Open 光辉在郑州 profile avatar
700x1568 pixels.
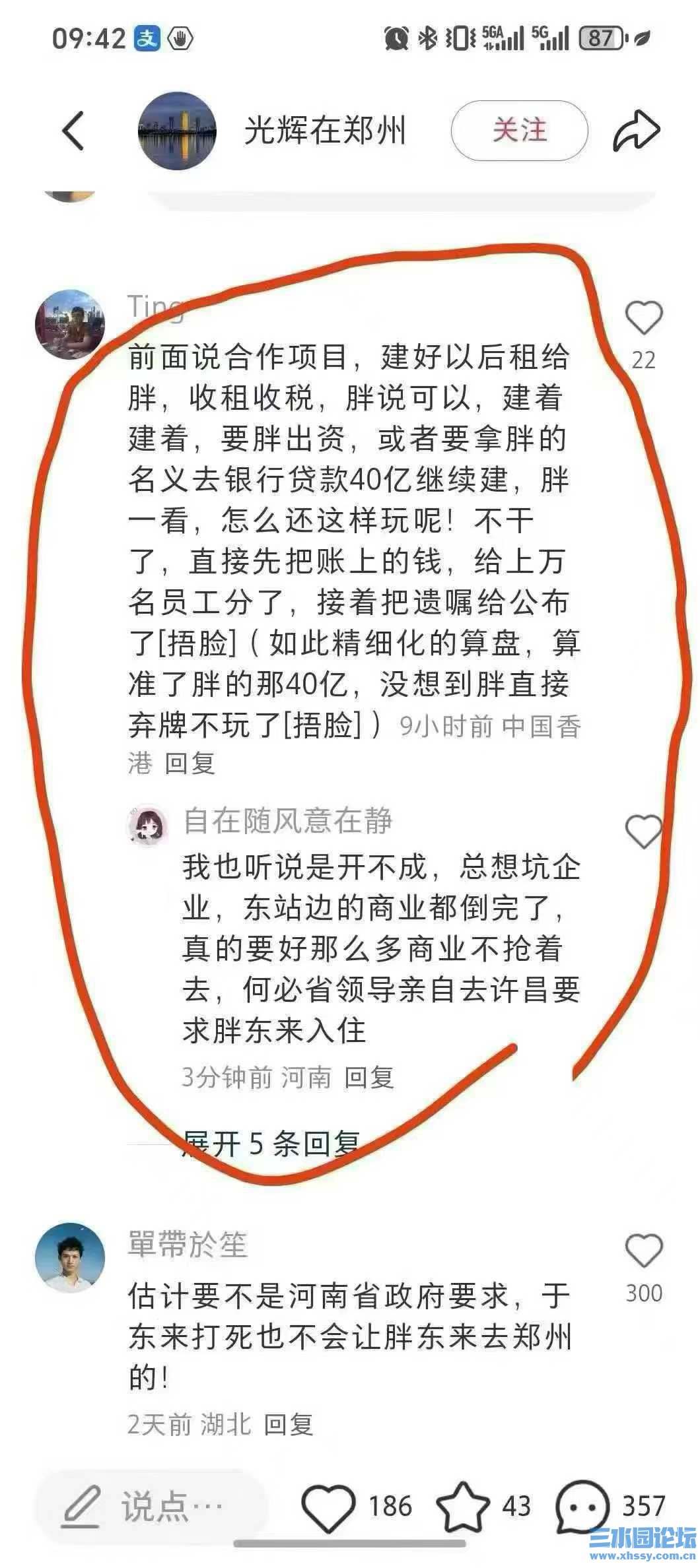coord(177,131)
